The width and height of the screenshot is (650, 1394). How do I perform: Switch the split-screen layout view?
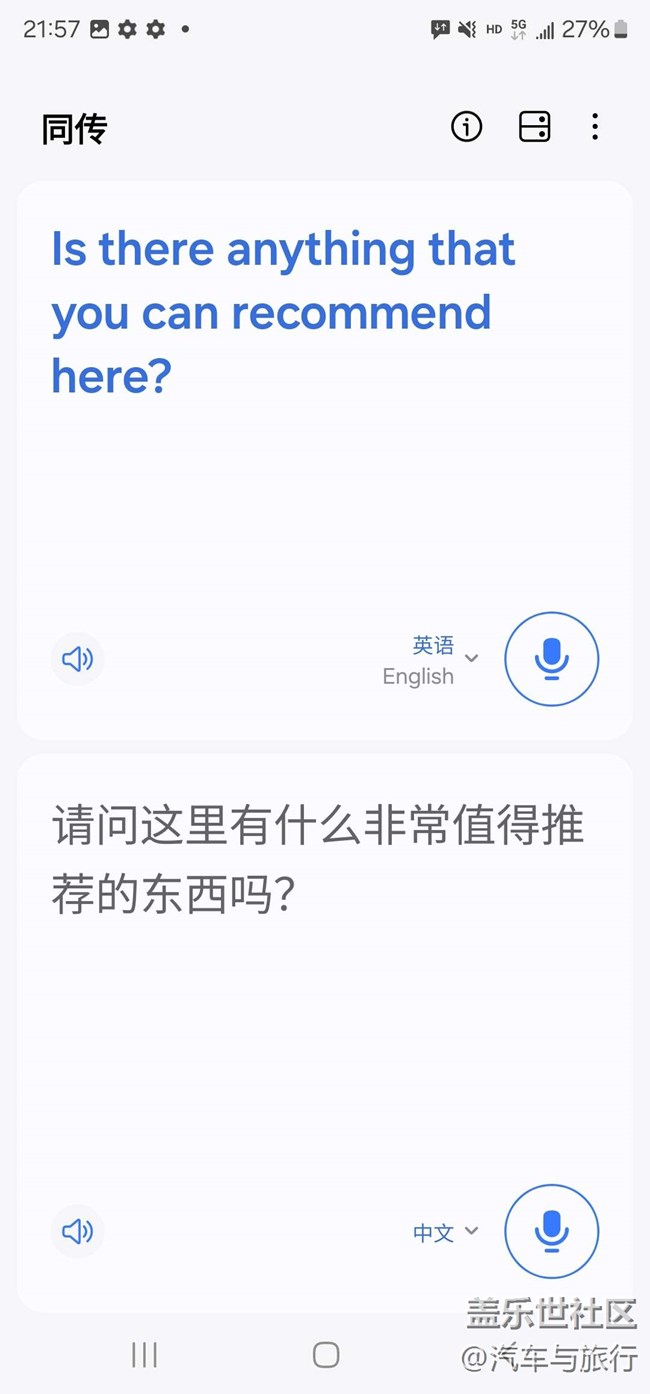coord(535,127)
